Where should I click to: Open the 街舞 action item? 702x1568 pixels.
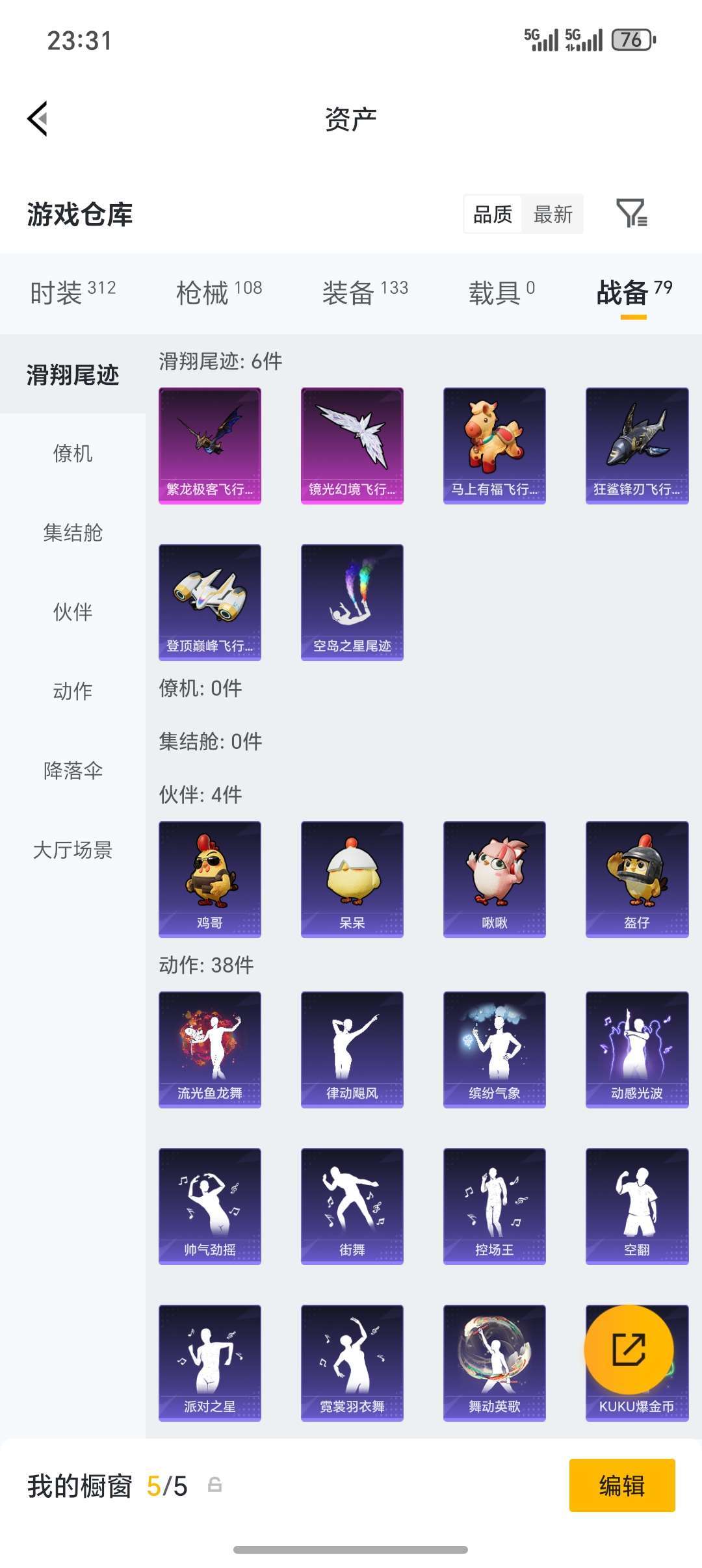click(x=352, y=1206)
